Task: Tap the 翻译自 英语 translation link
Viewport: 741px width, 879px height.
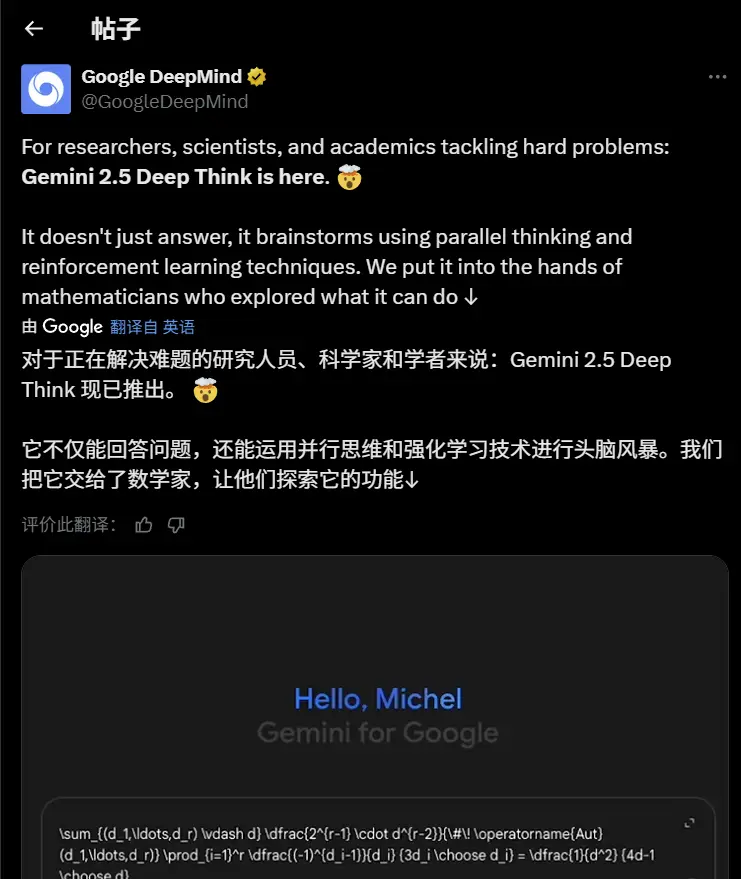Action: (x=152, y=327)
